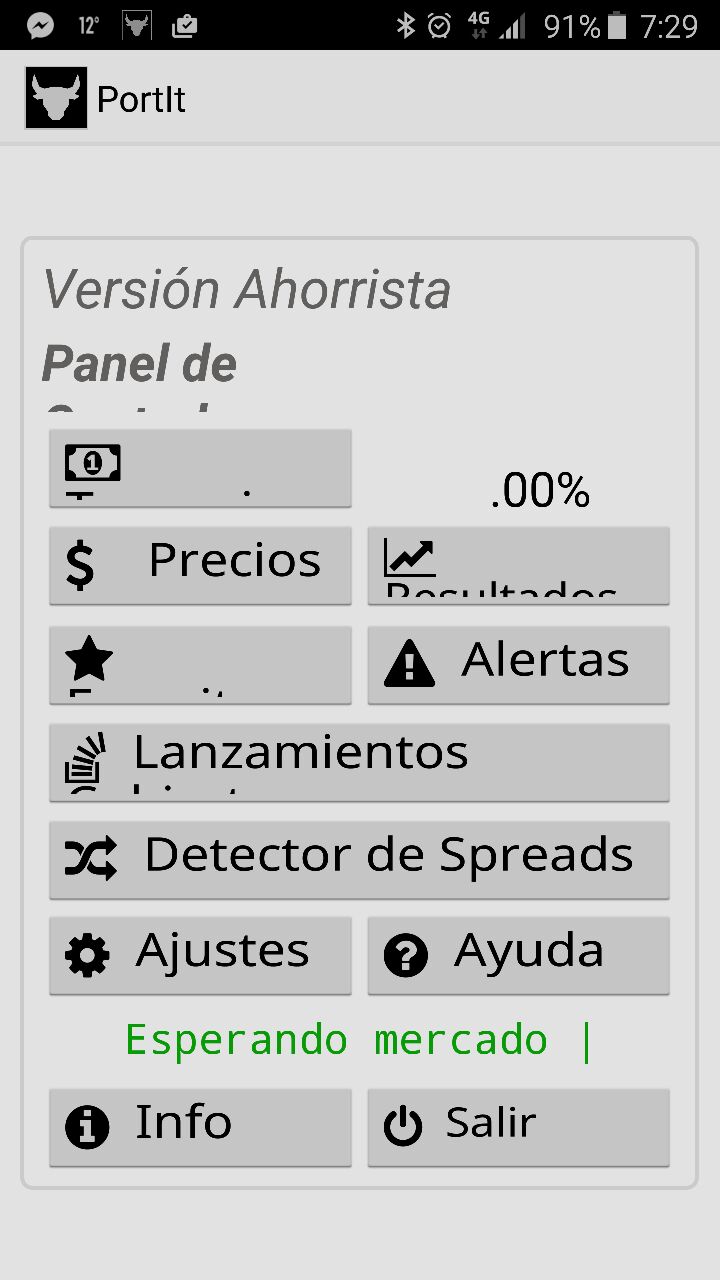Exit the app with Salir
Screen dimensions: 720x1280
(518, 1127)
